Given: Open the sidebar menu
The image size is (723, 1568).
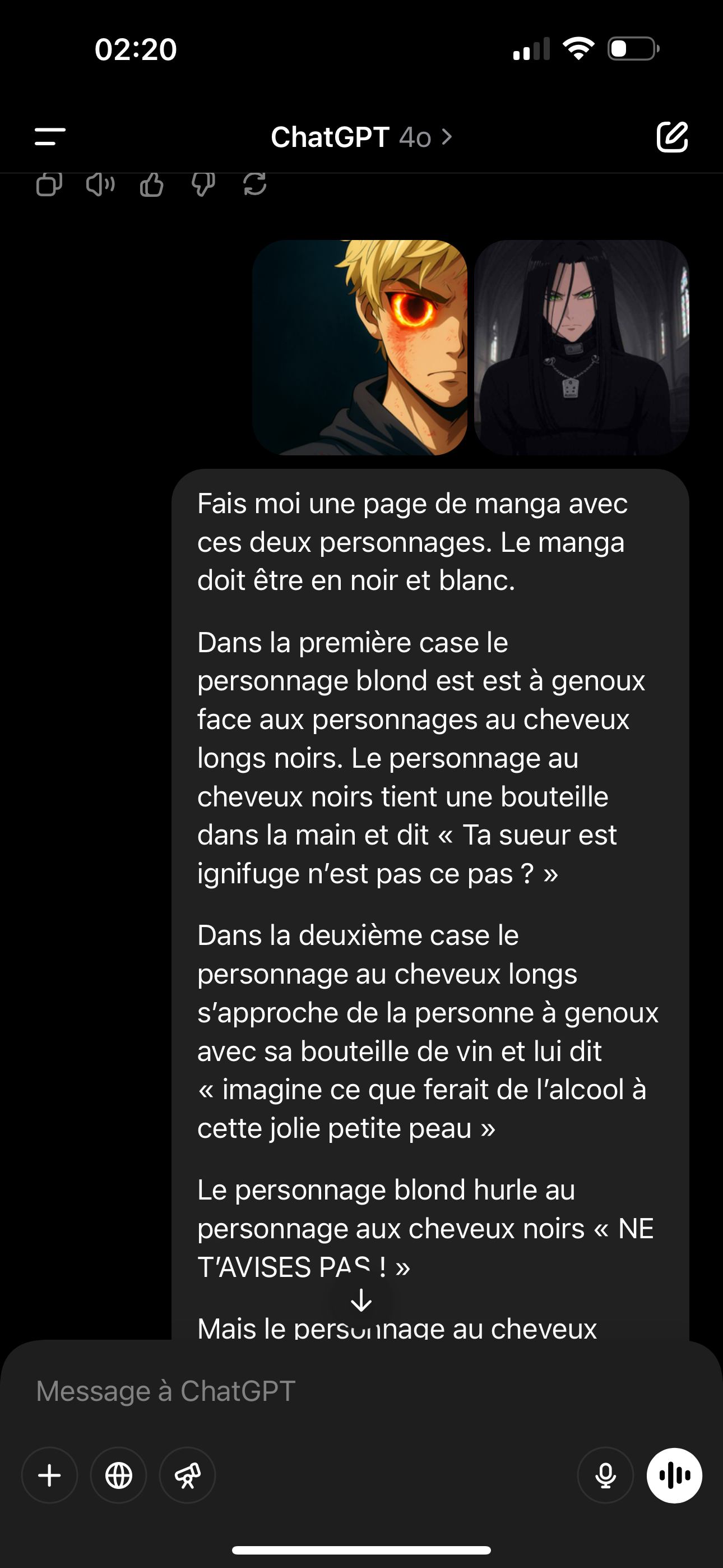Looking at the screenshot, I should coord(50,136).
